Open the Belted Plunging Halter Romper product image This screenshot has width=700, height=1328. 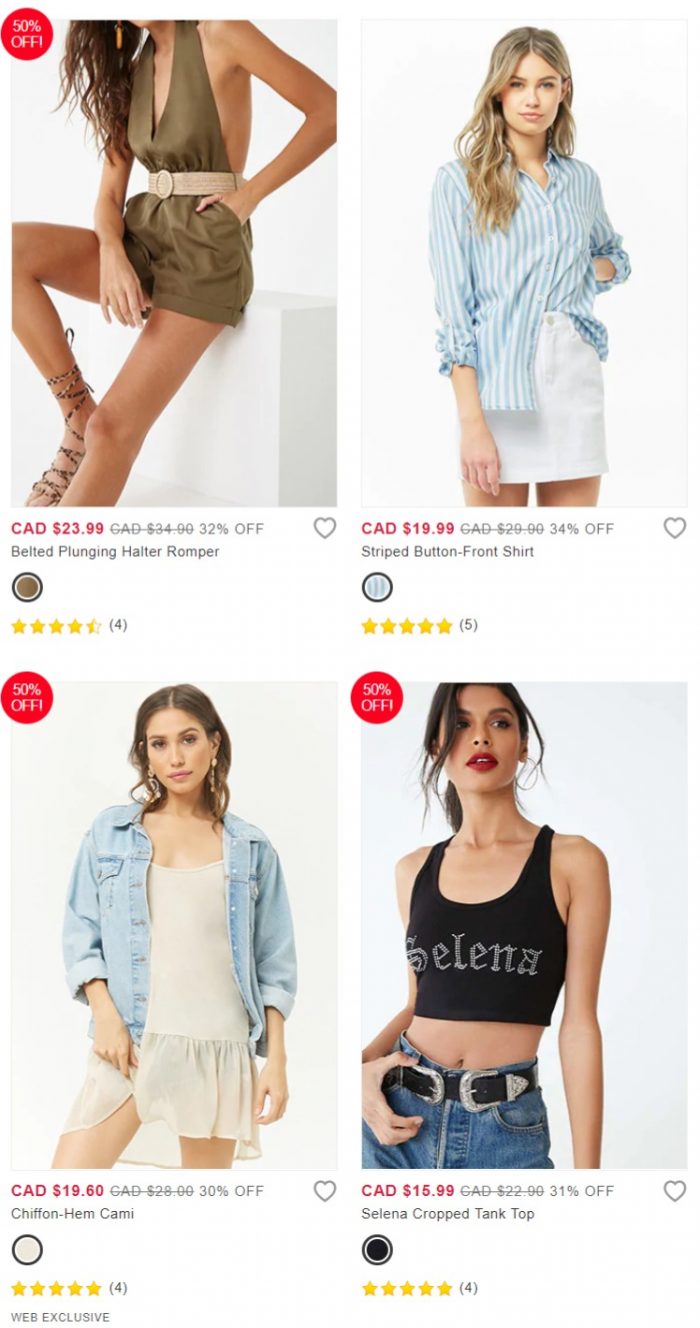174,262
